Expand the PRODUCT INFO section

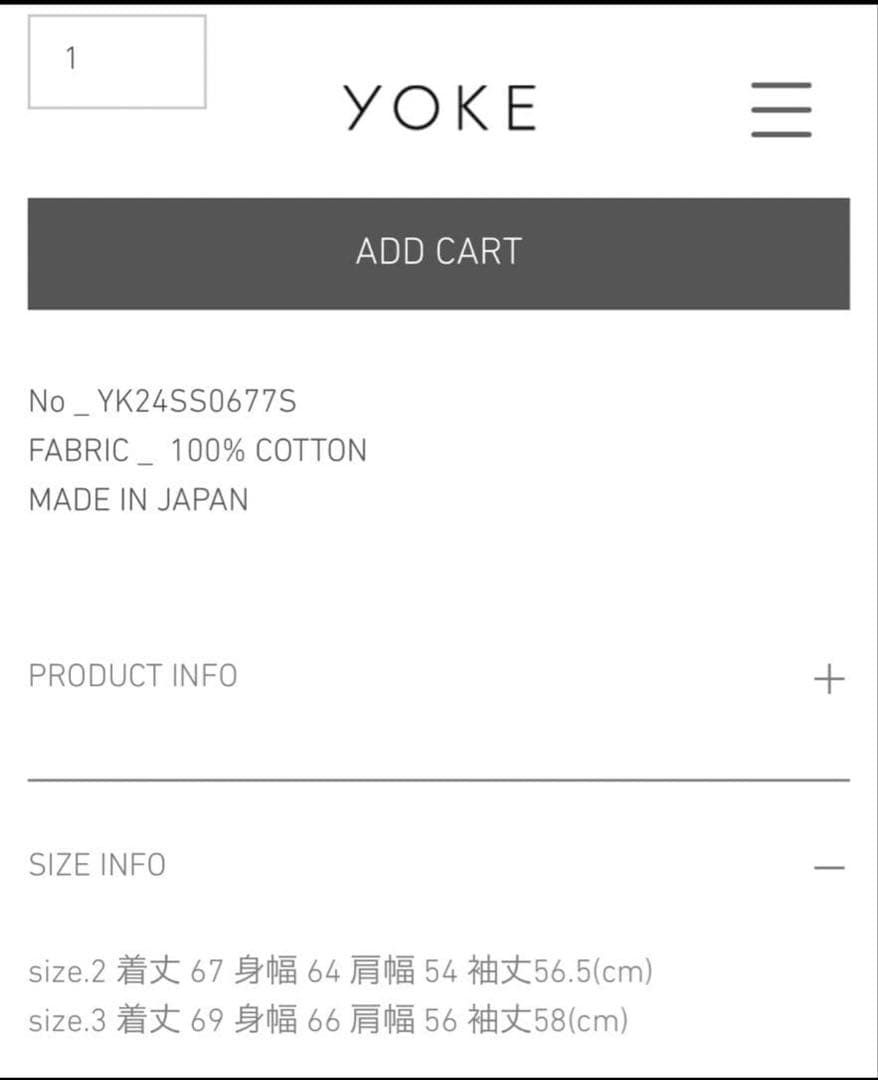[x=131, y=676]
